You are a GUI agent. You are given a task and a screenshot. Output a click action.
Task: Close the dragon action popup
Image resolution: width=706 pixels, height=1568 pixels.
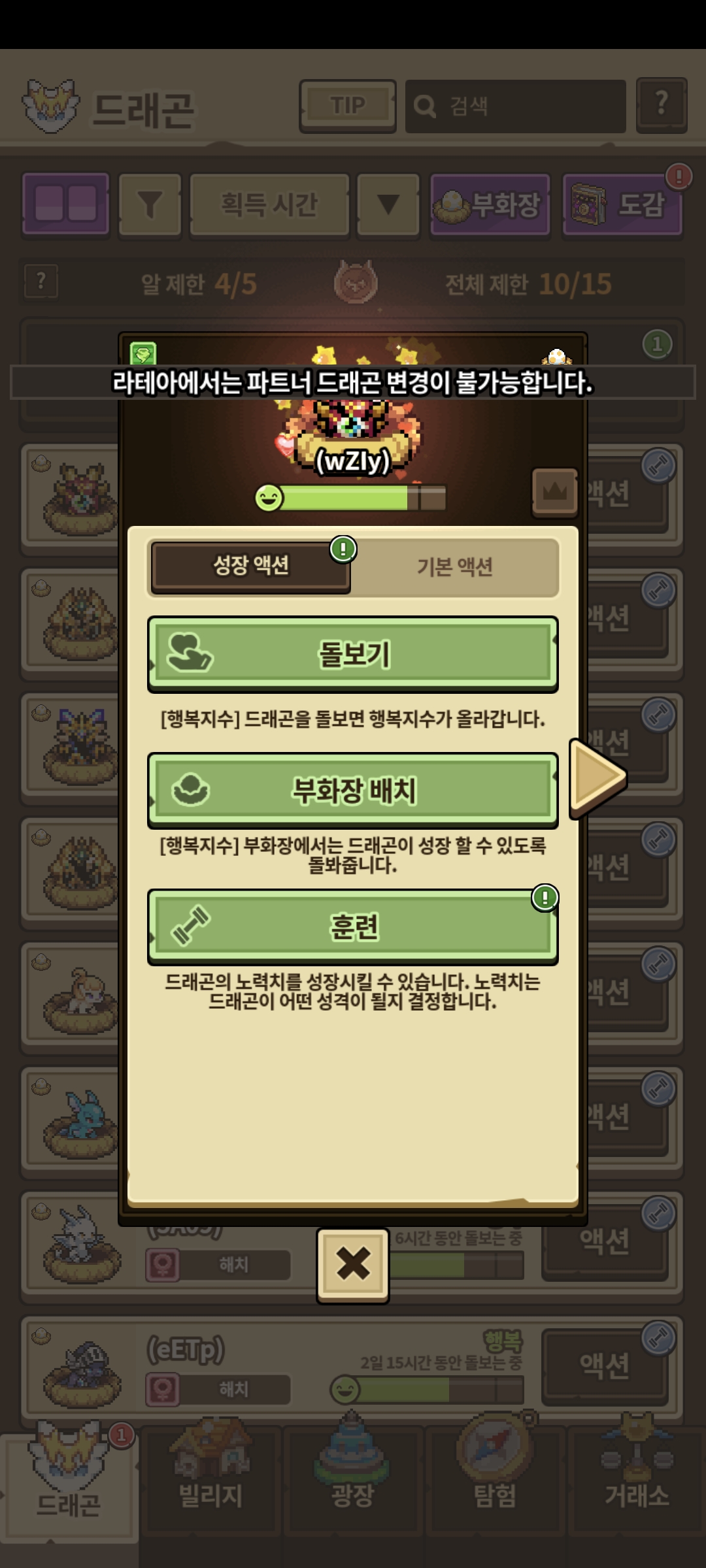353,1264
